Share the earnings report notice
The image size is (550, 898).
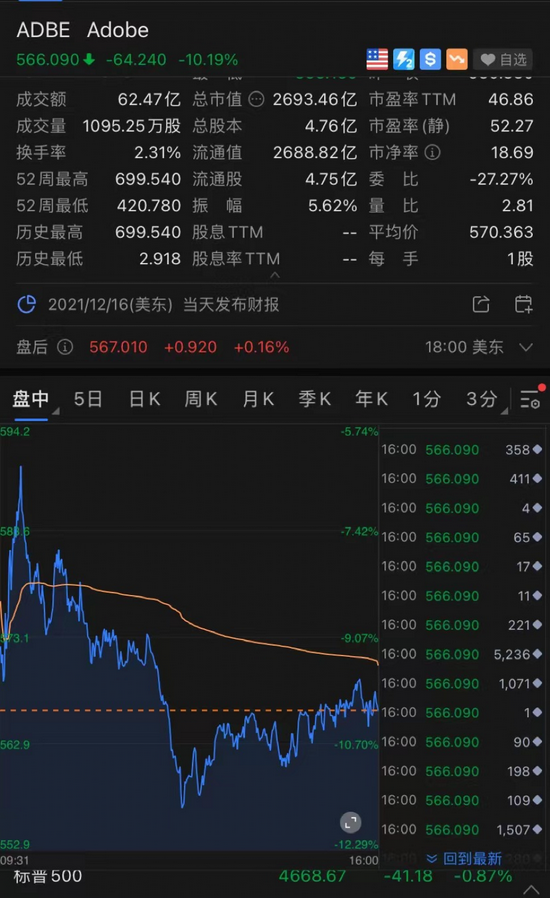coord(481,304)
